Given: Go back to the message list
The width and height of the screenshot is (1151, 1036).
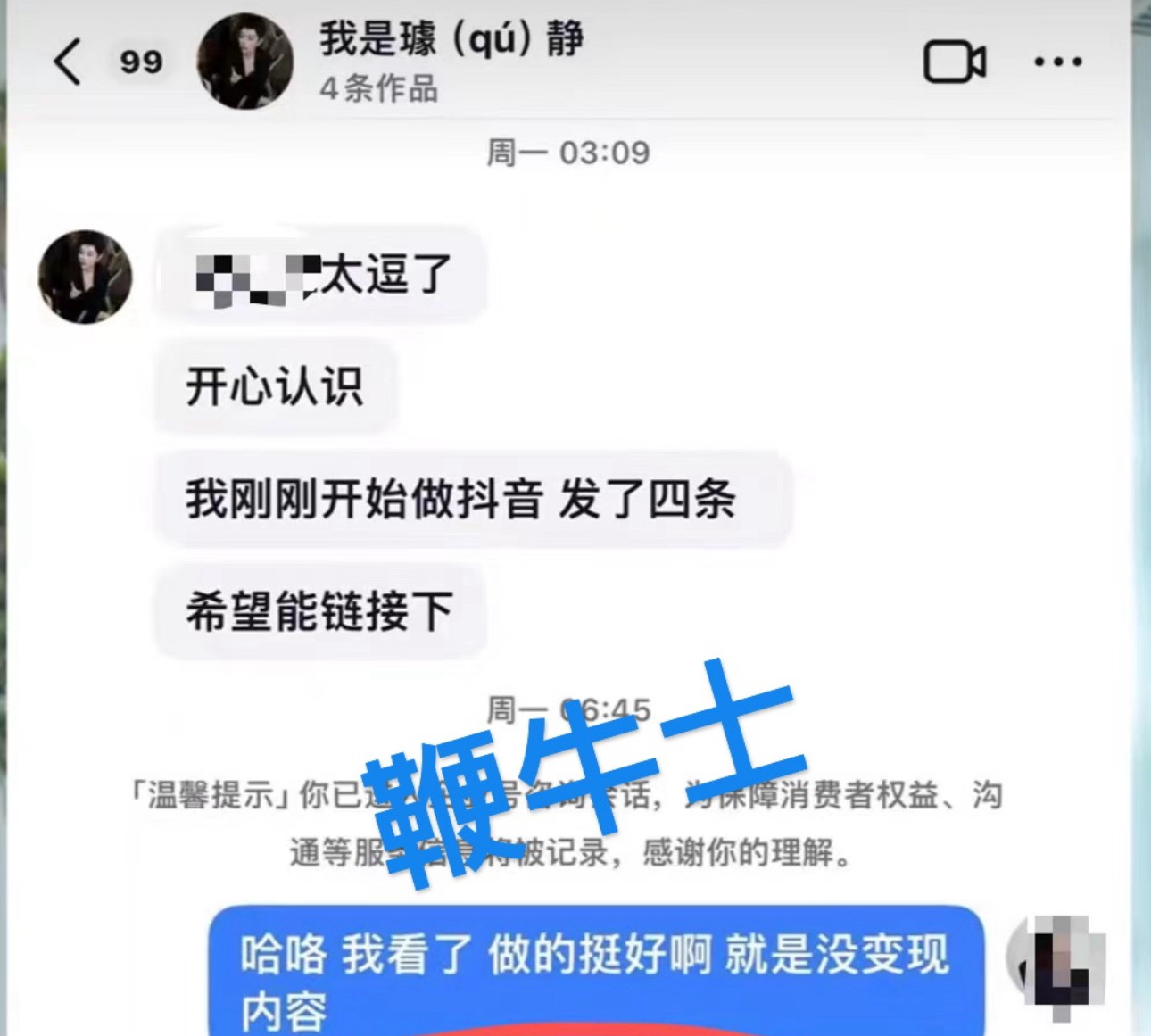Looking at the screenshot, I should tap(68, 62).
